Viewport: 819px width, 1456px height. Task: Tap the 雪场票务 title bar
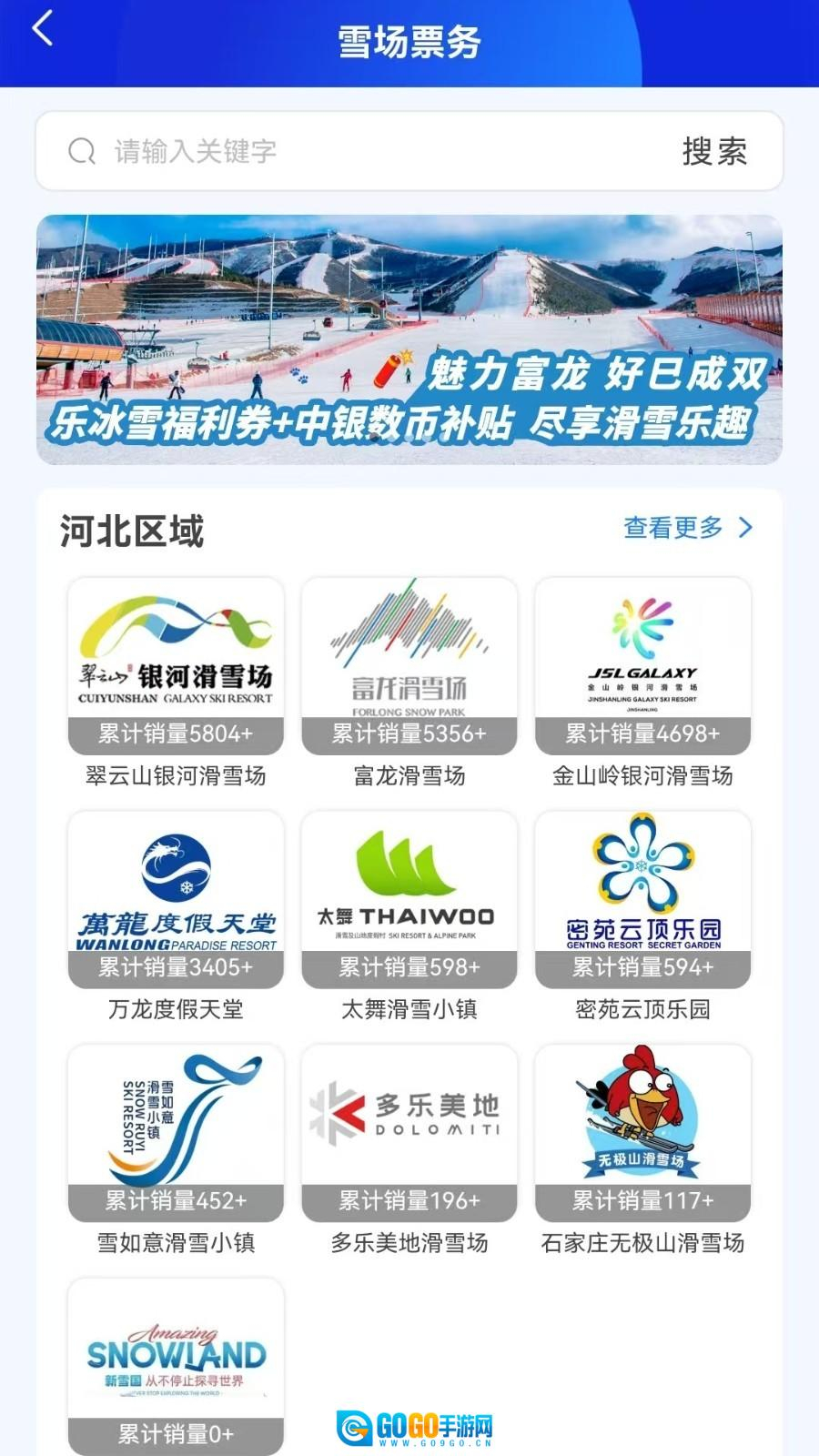(409, 38)
